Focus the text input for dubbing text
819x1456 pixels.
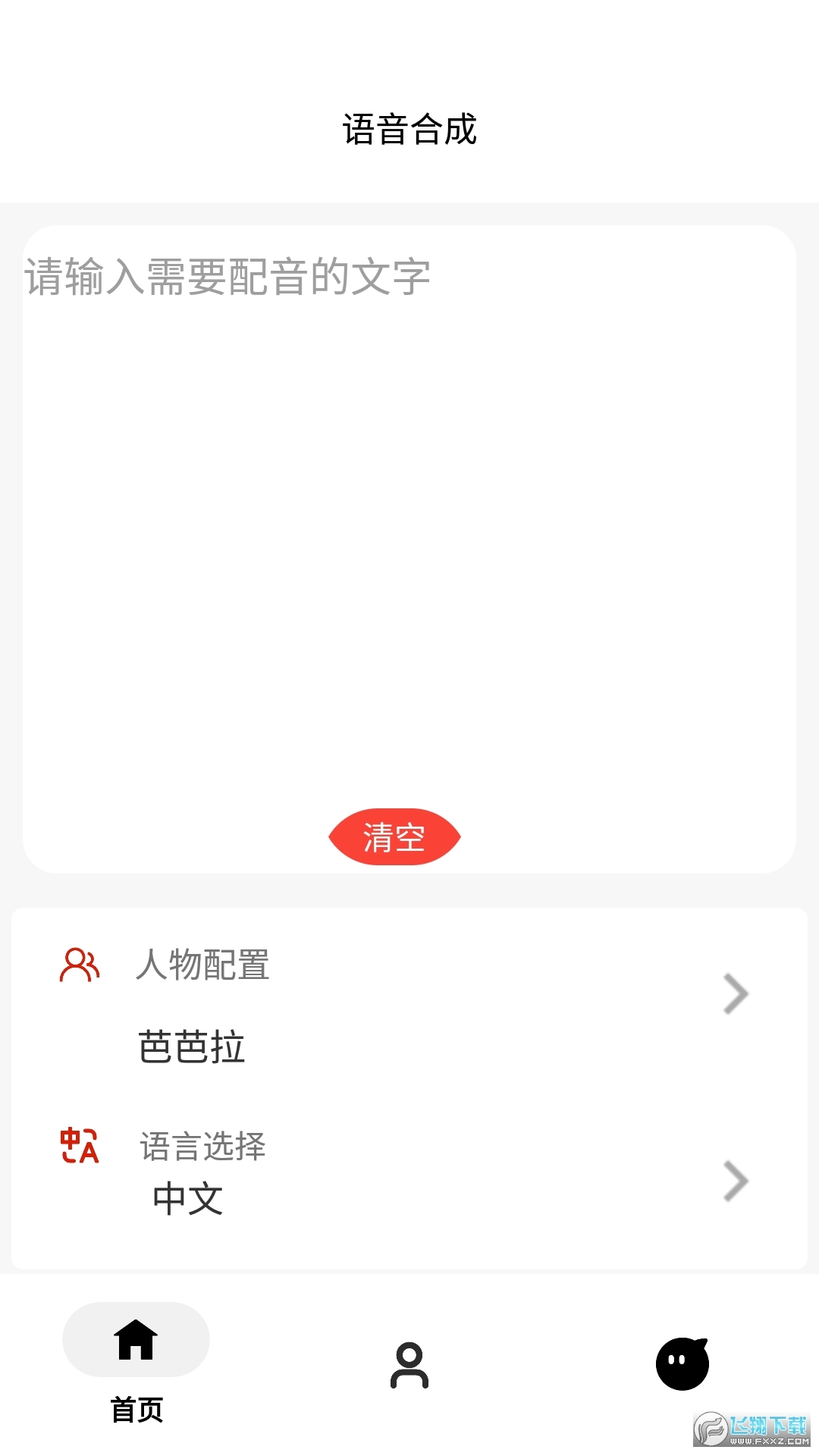coord(409,455)
